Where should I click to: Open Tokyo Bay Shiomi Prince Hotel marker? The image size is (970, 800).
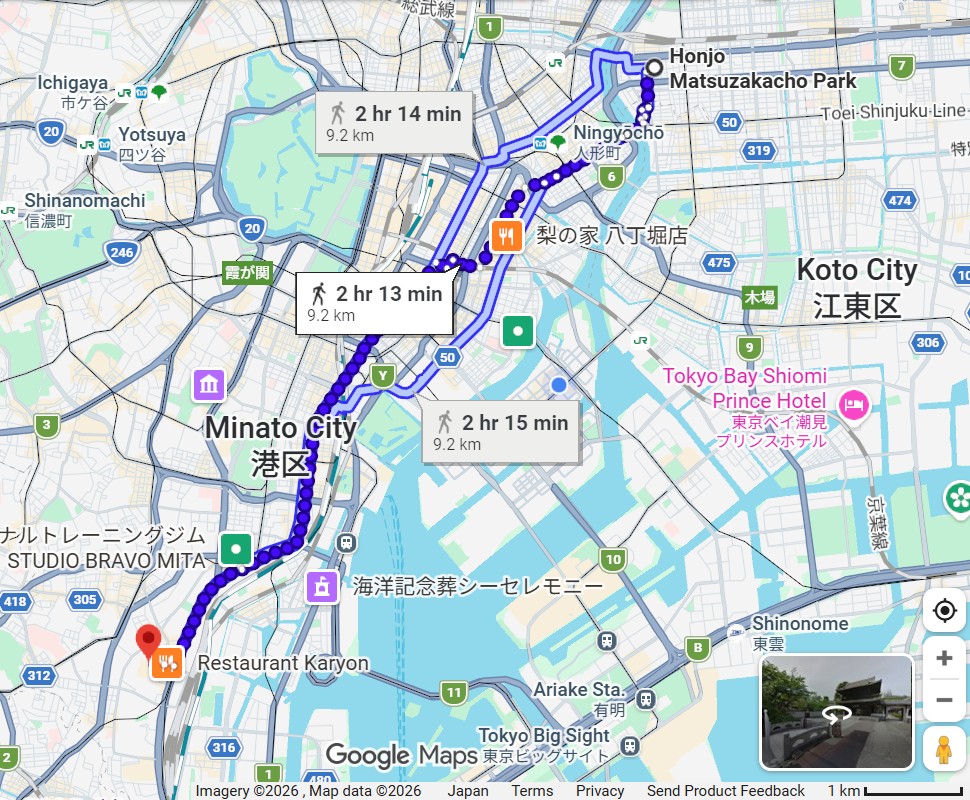point(856,405)
